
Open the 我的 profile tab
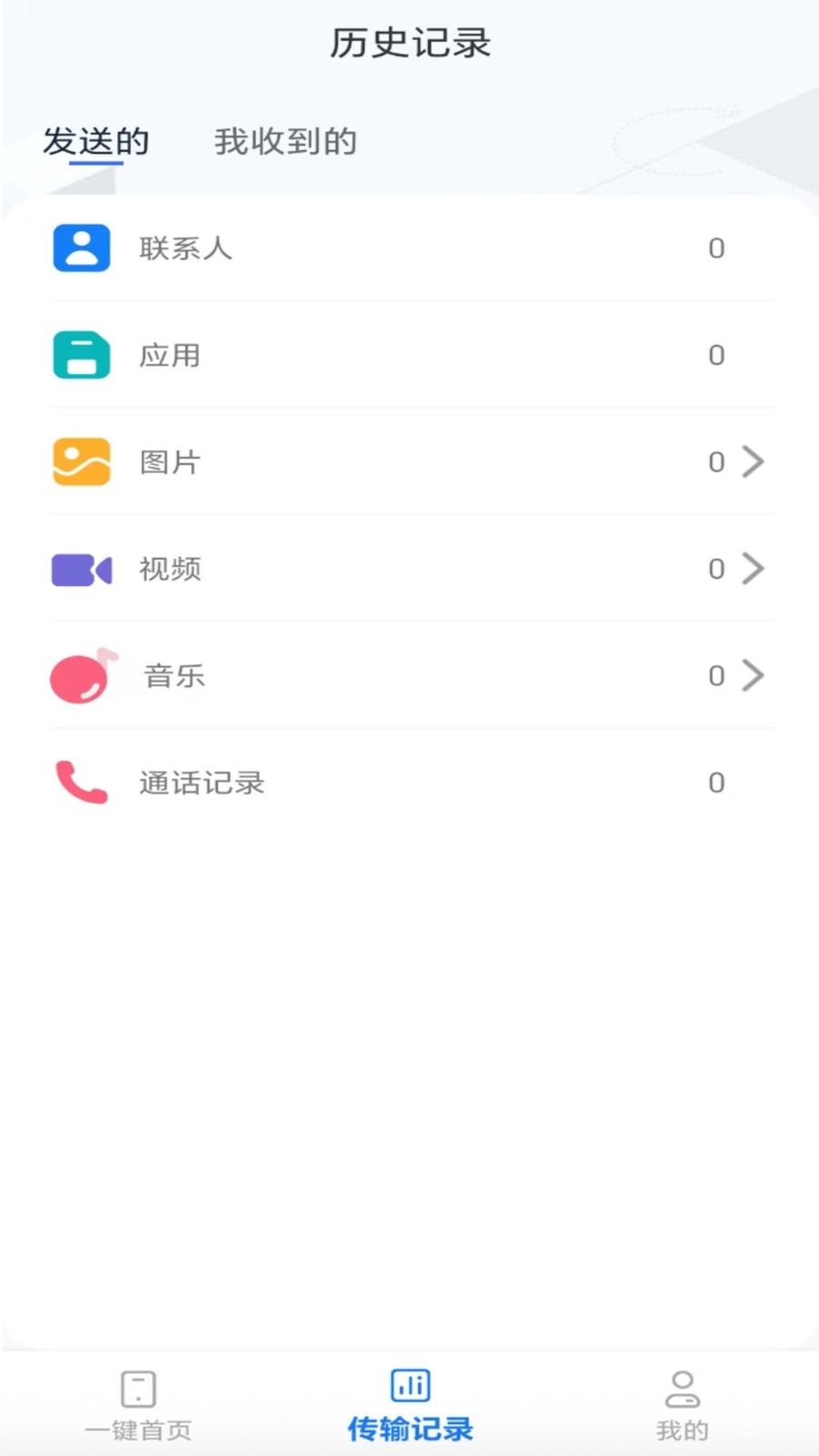tap(682, 1406)
